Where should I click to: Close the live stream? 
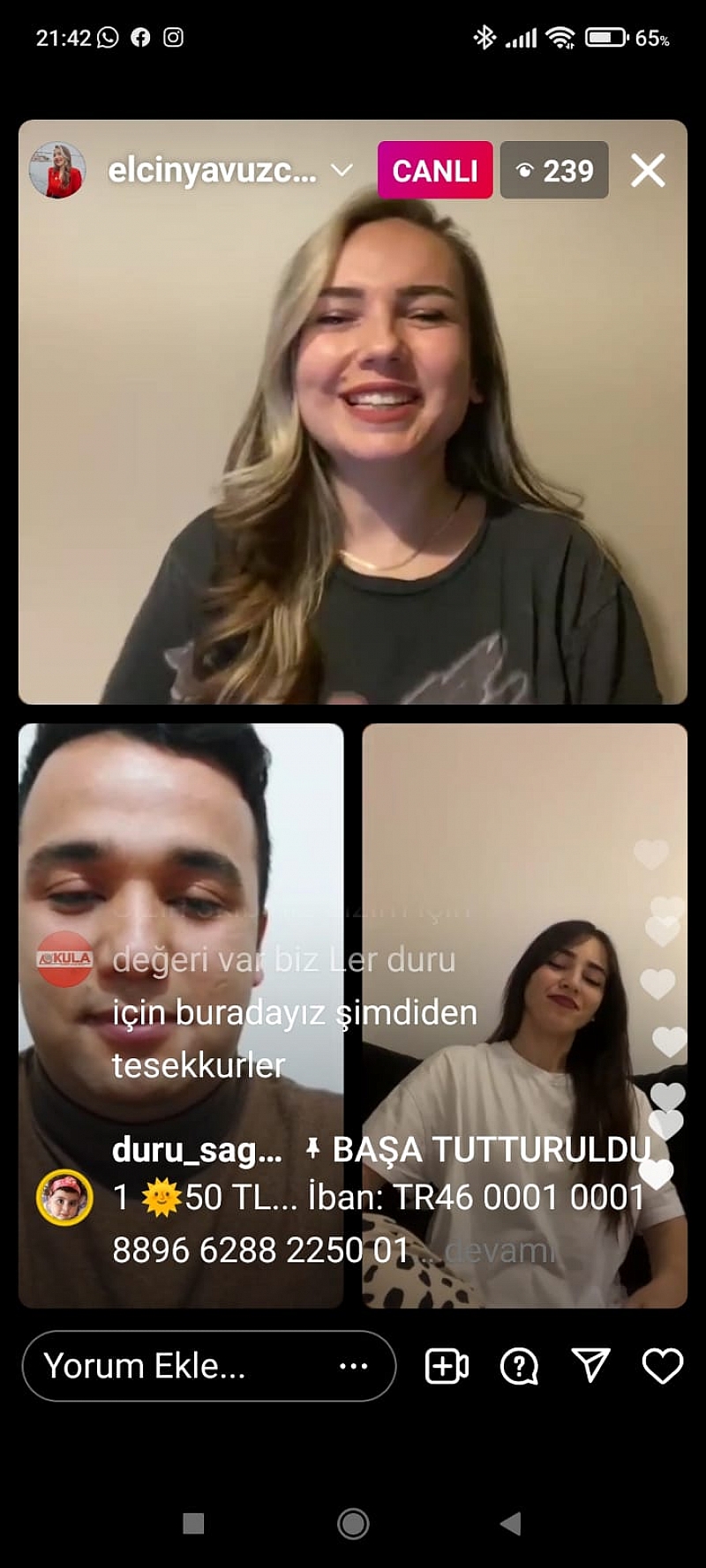click(648, 170)
